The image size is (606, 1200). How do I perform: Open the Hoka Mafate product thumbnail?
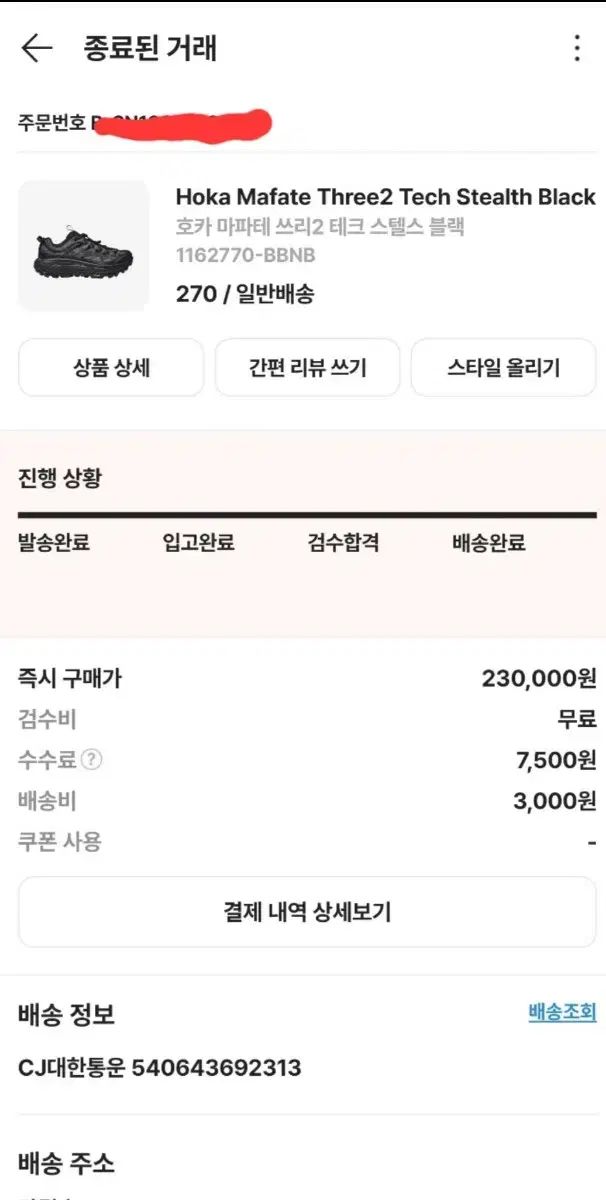[x=84, y=245]
